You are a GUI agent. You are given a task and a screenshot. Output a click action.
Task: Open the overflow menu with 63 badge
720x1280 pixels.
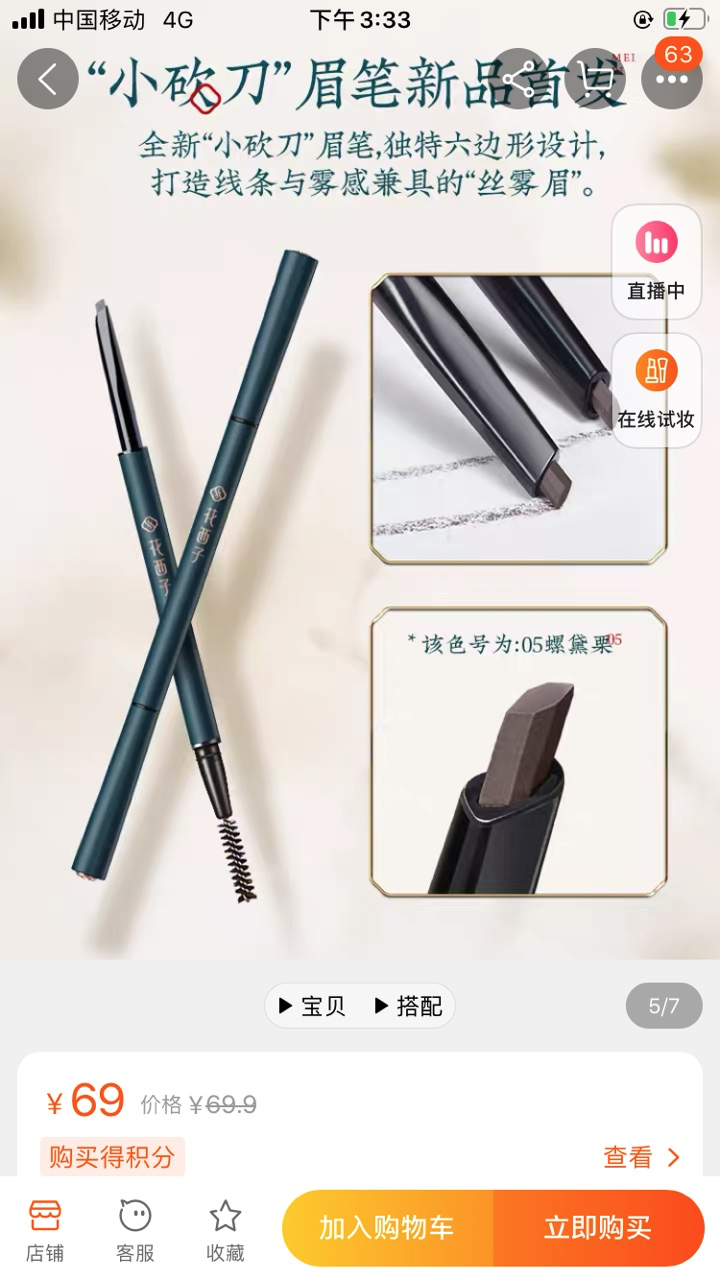click(672, 79)
